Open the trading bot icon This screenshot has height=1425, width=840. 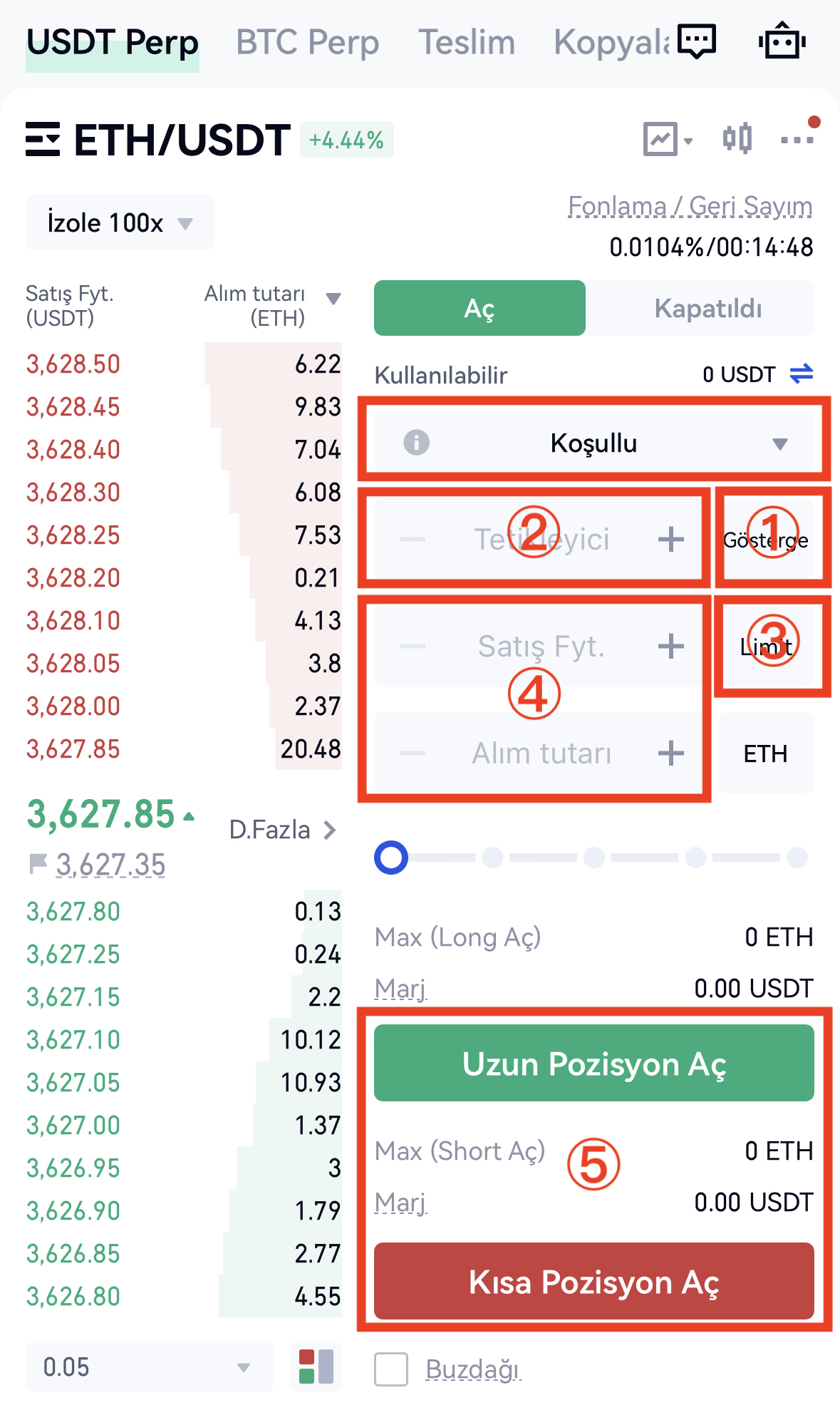[782, 42]
